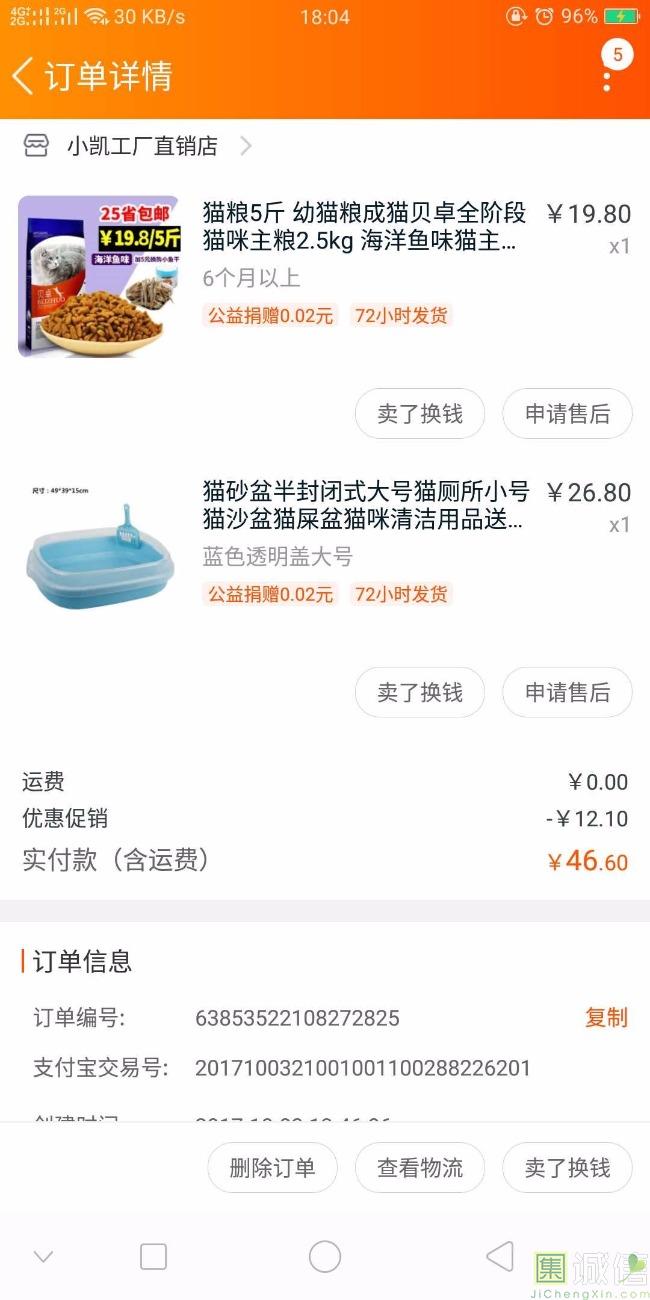Open the cat food product image
Viewport: 650px width, 1300px height.
point(98,277)
